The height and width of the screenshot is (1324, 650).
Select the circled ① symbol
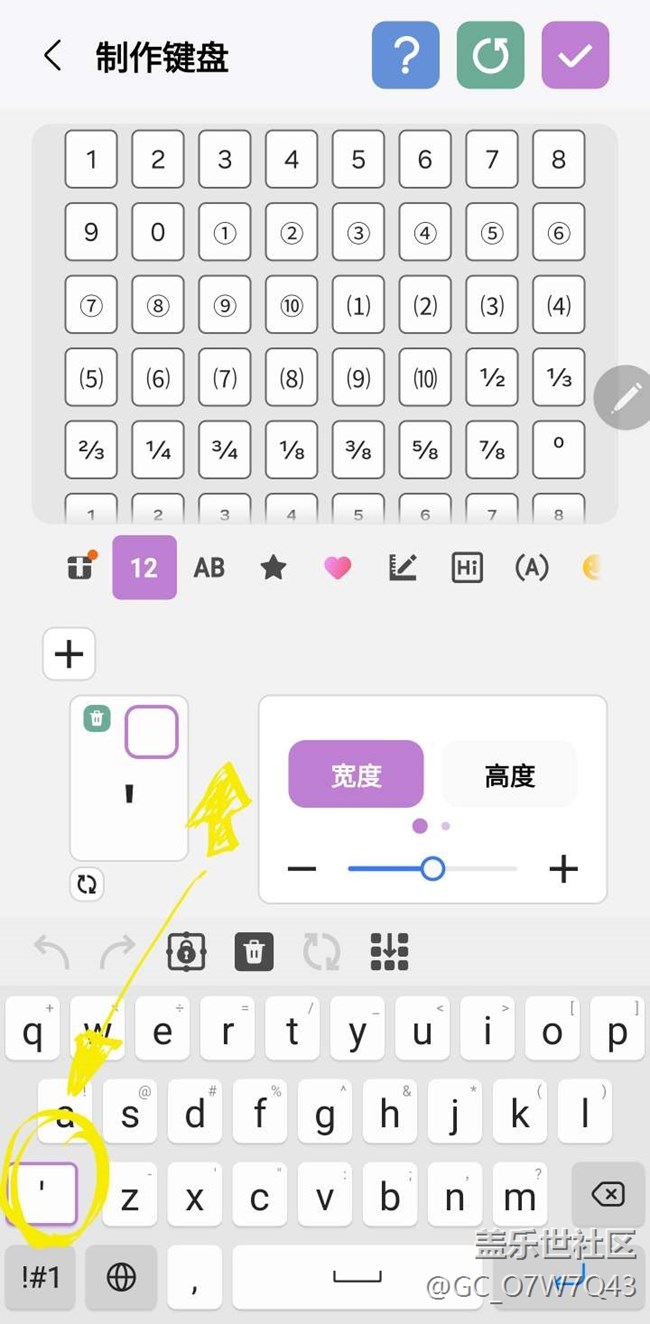tap(225, 233)
